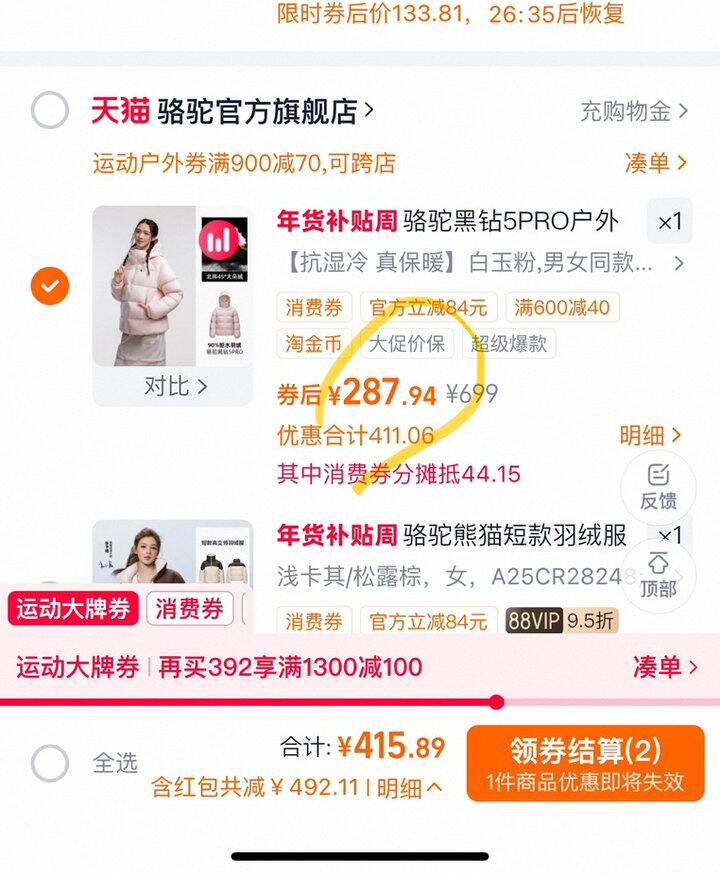Screen dimensions: 720x874
Task: Jump back to 顶部
Action: (x=658, y=574)
